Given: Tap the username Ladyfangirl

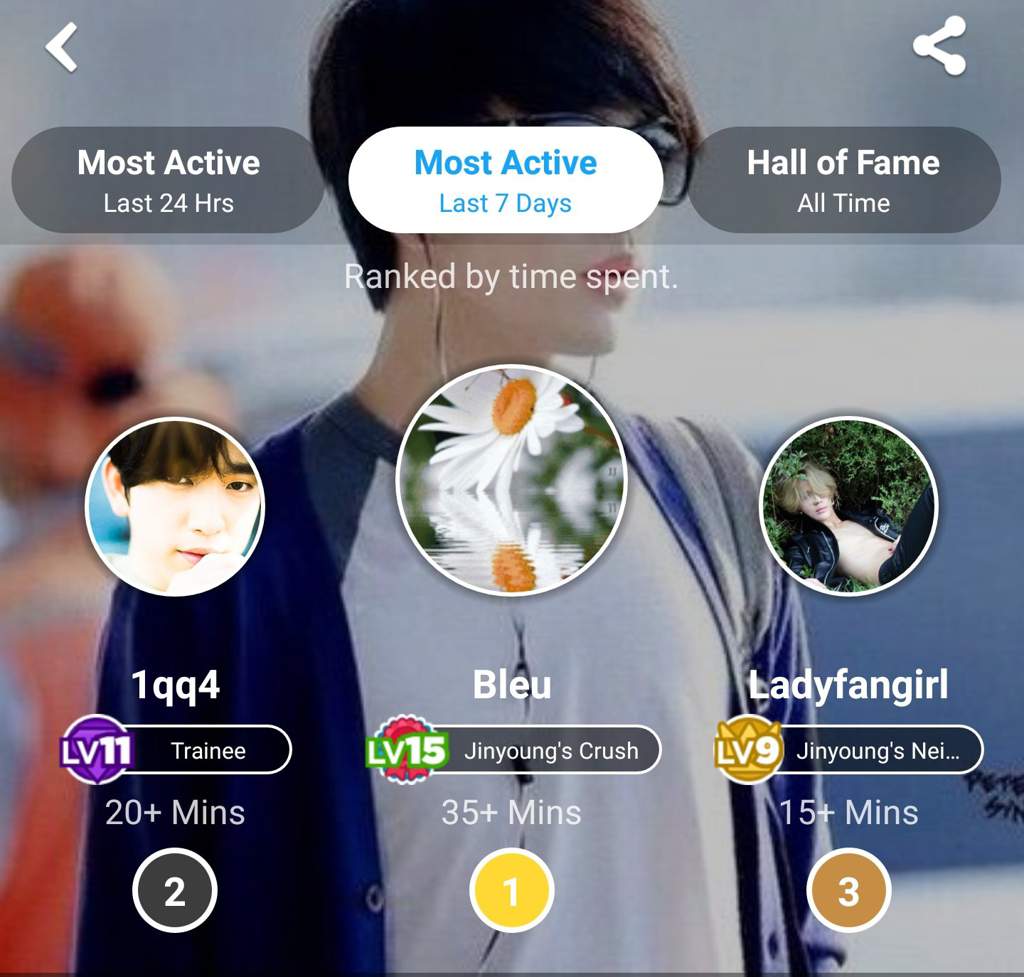Looking at the screenshot, I should 848,685.
